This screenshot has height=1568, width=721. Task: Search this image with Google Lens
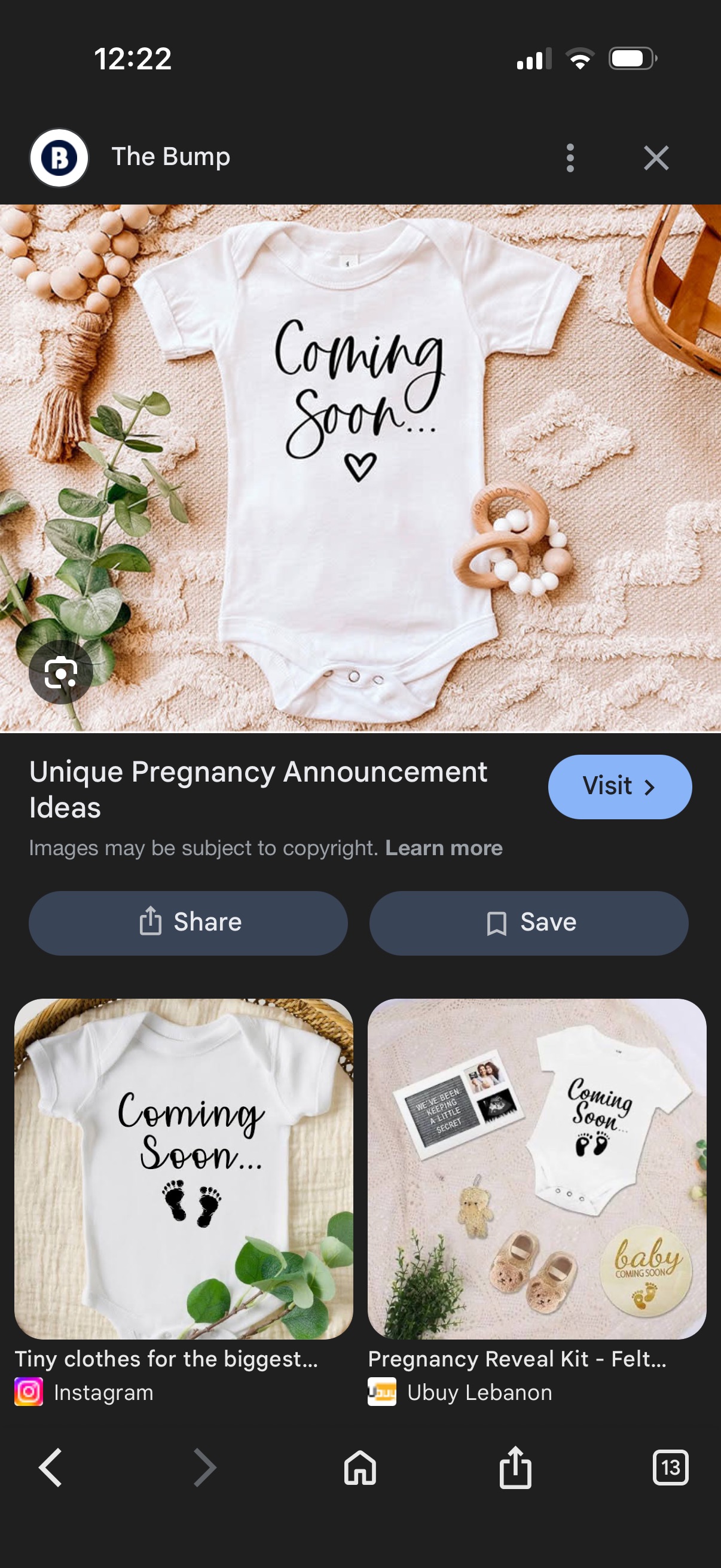coord(61,672)
